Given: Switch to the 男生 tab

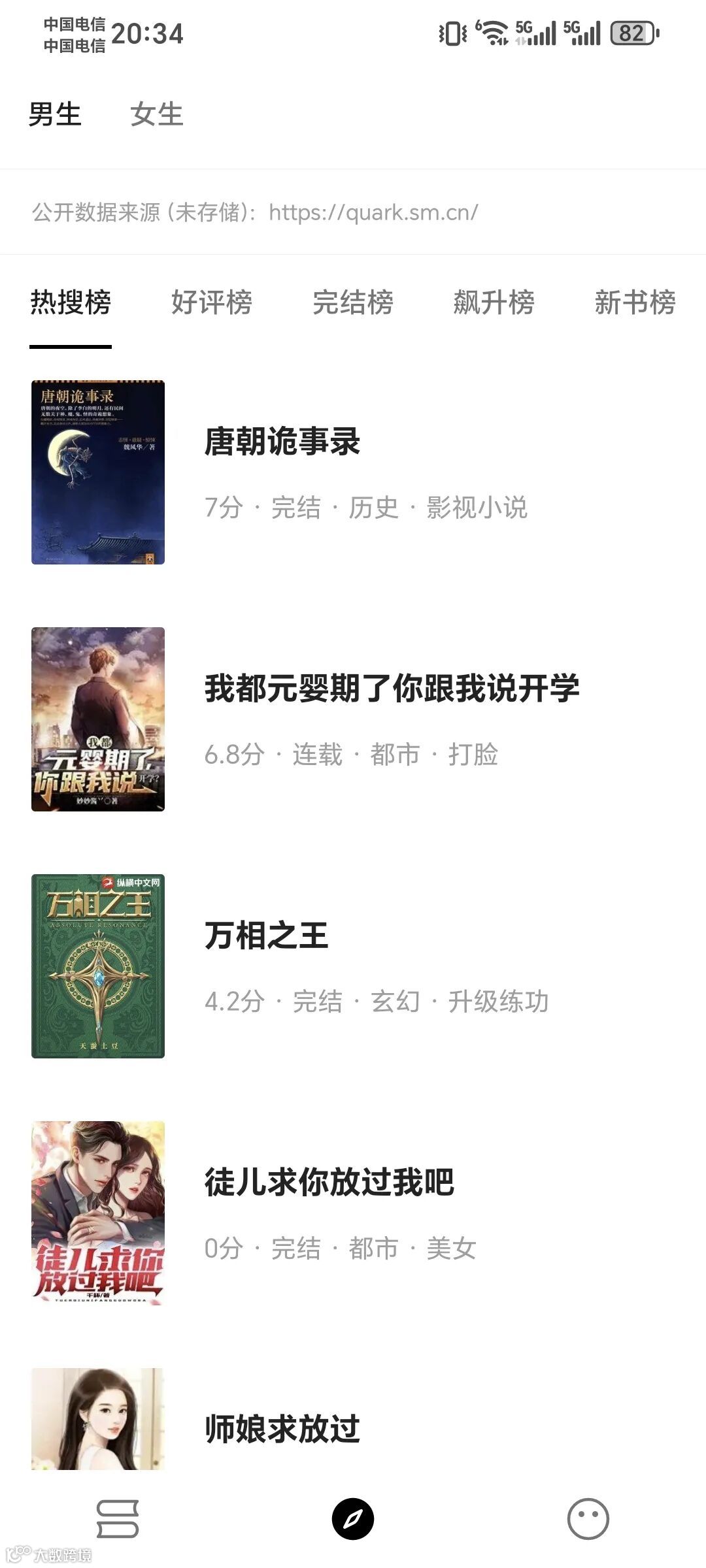Looking at the screenshot, I should tap(55, 114).
